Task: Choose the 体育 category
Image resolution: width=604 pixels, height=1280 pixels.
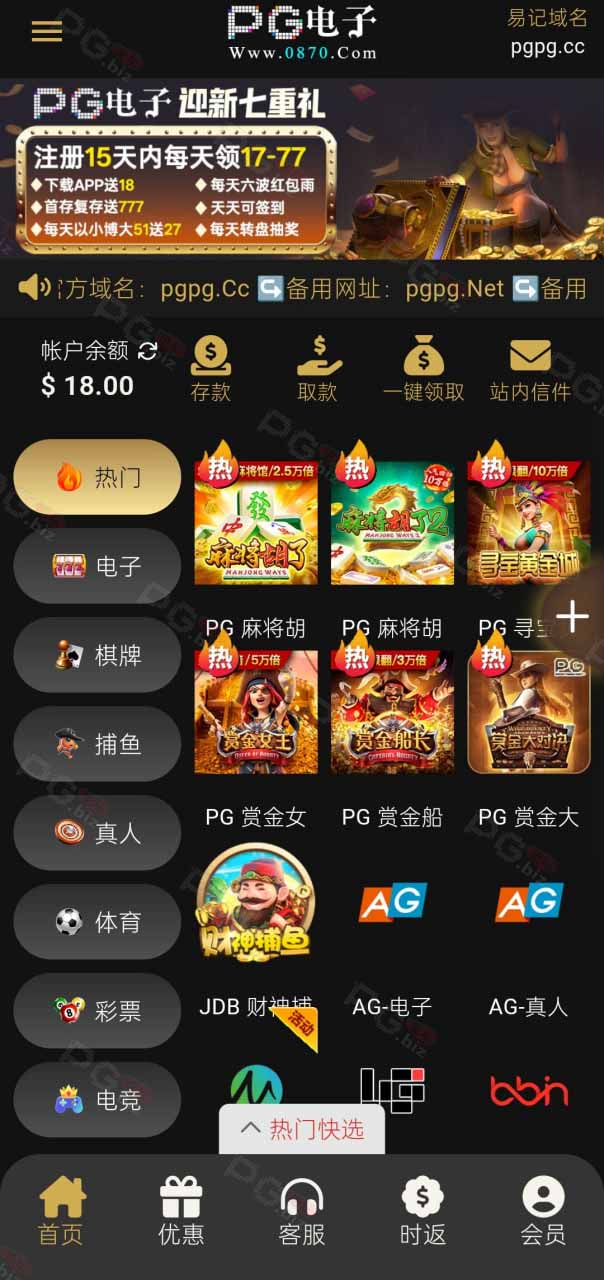Action: tap(97, 922)
